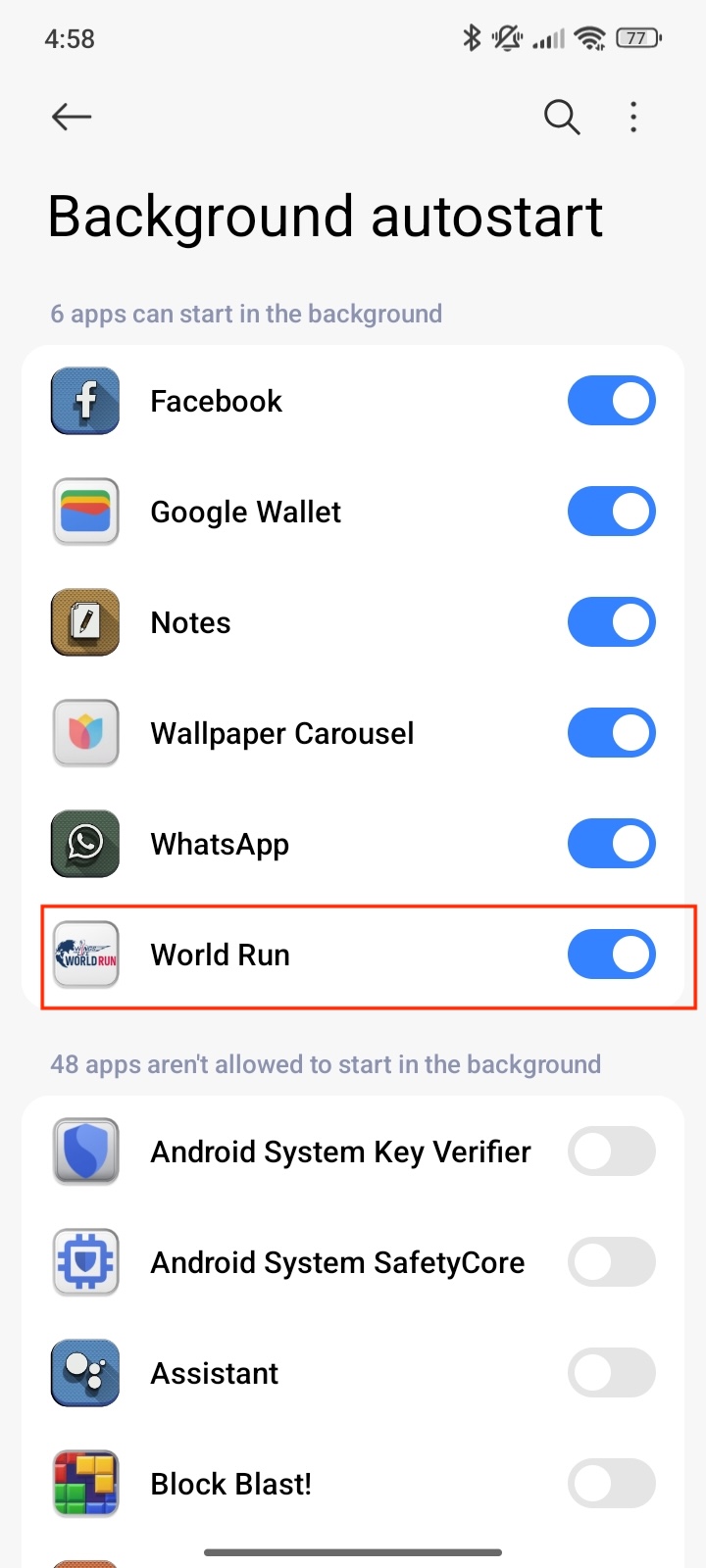Screen dimensions: 706x1568
Task: Open the three-dot overflow menu
Action: 633,118
